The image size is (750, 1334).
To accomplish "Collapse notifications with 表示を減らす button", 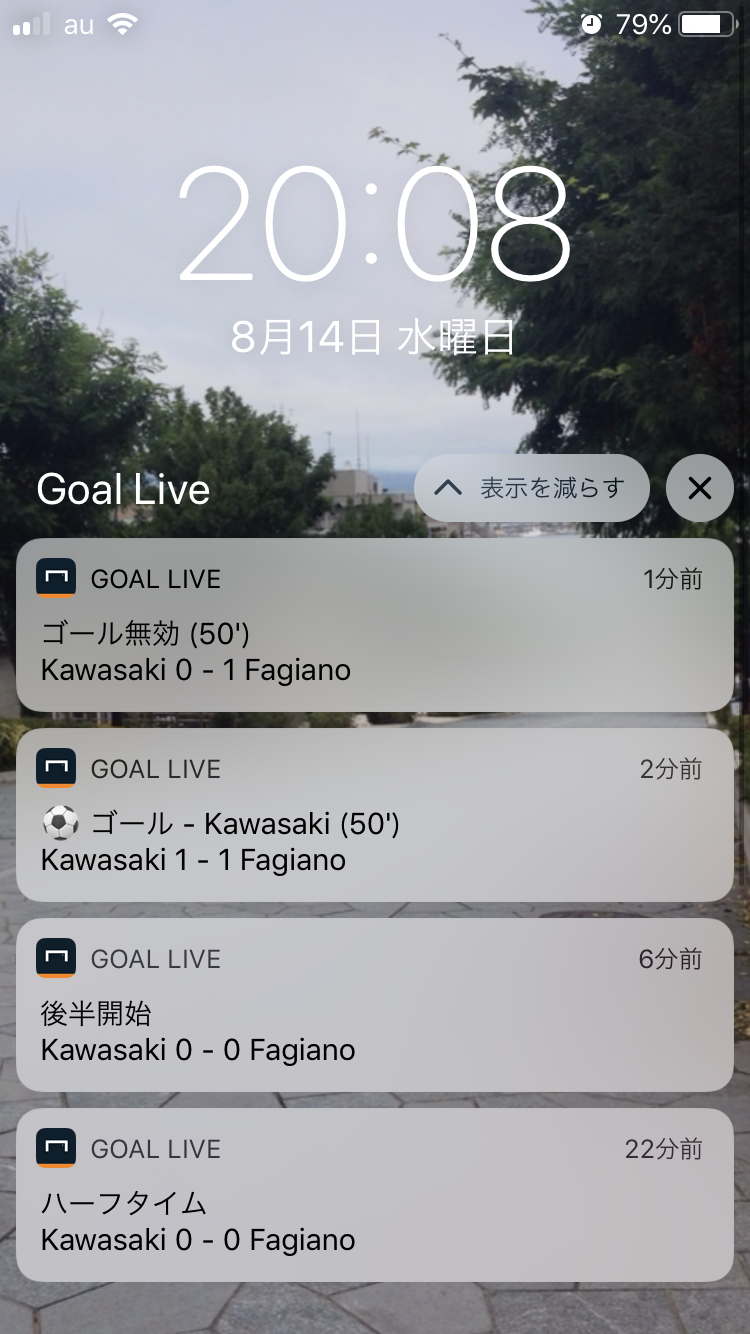I will click(x=531, y=488).
